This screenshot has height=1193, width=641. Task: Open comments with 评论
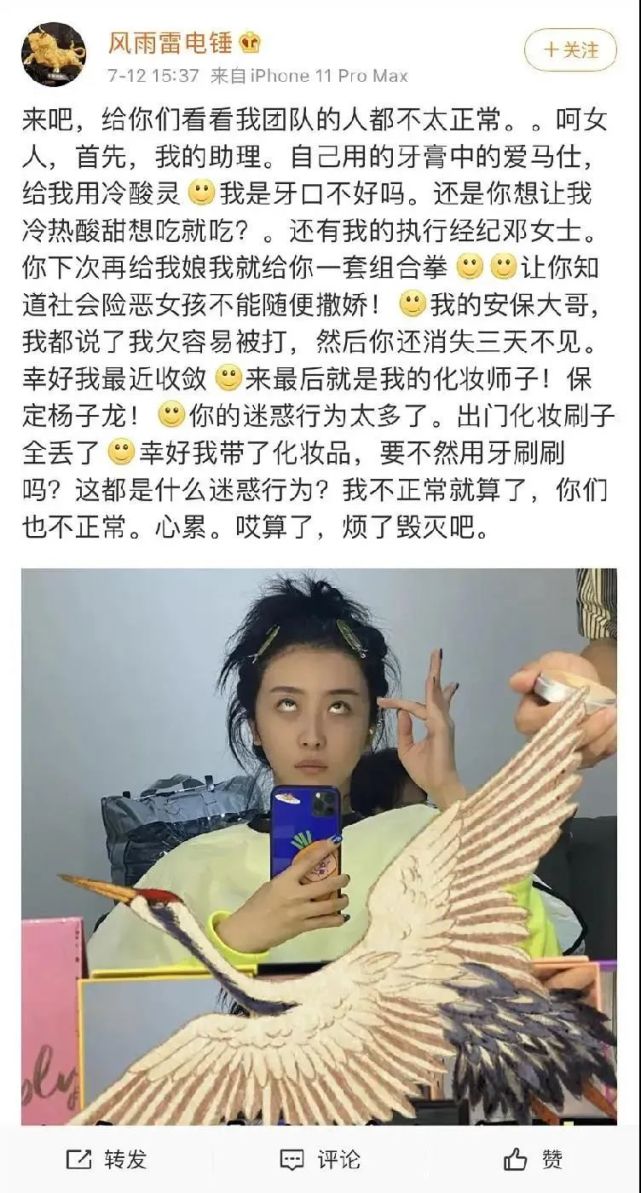click(x=320, y=1159)
